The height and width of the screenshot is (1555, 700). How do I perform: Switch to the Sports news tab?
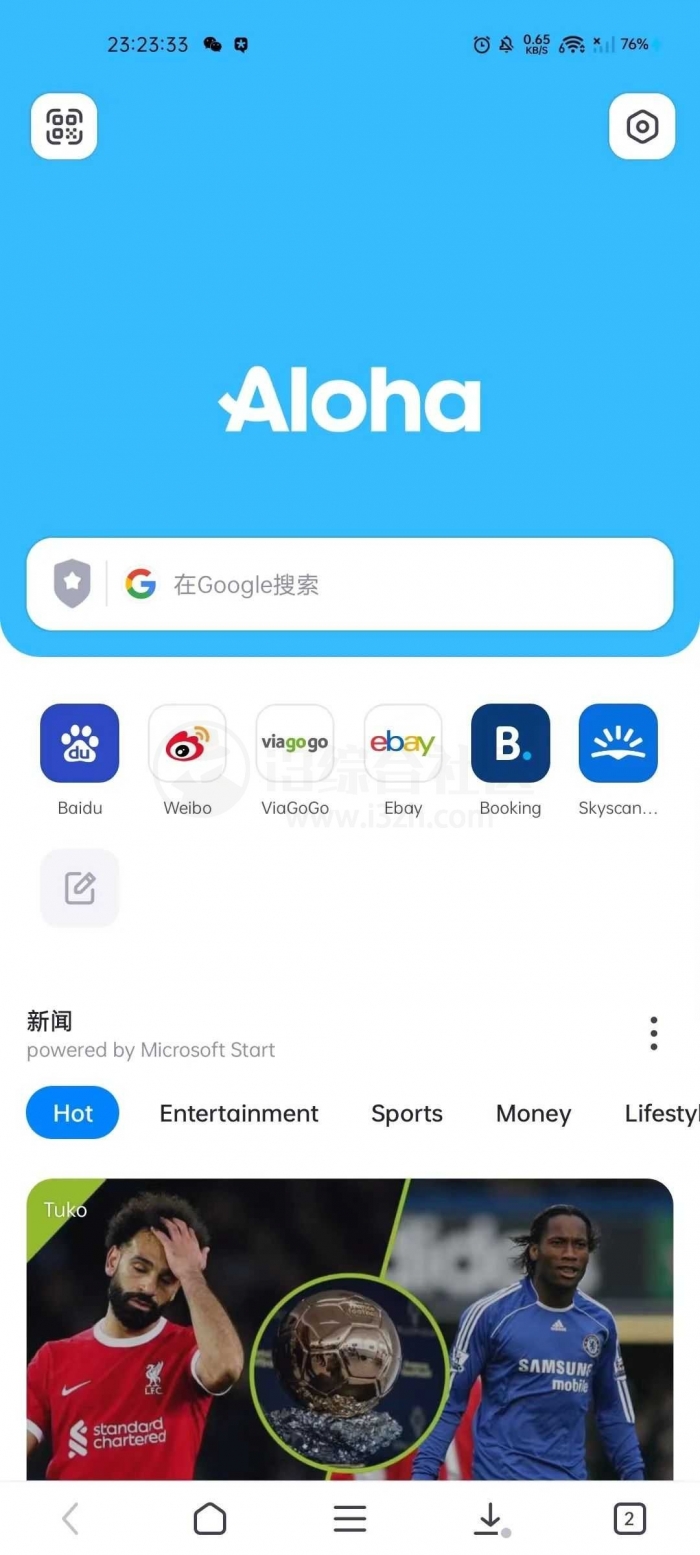click(406, 1113)
